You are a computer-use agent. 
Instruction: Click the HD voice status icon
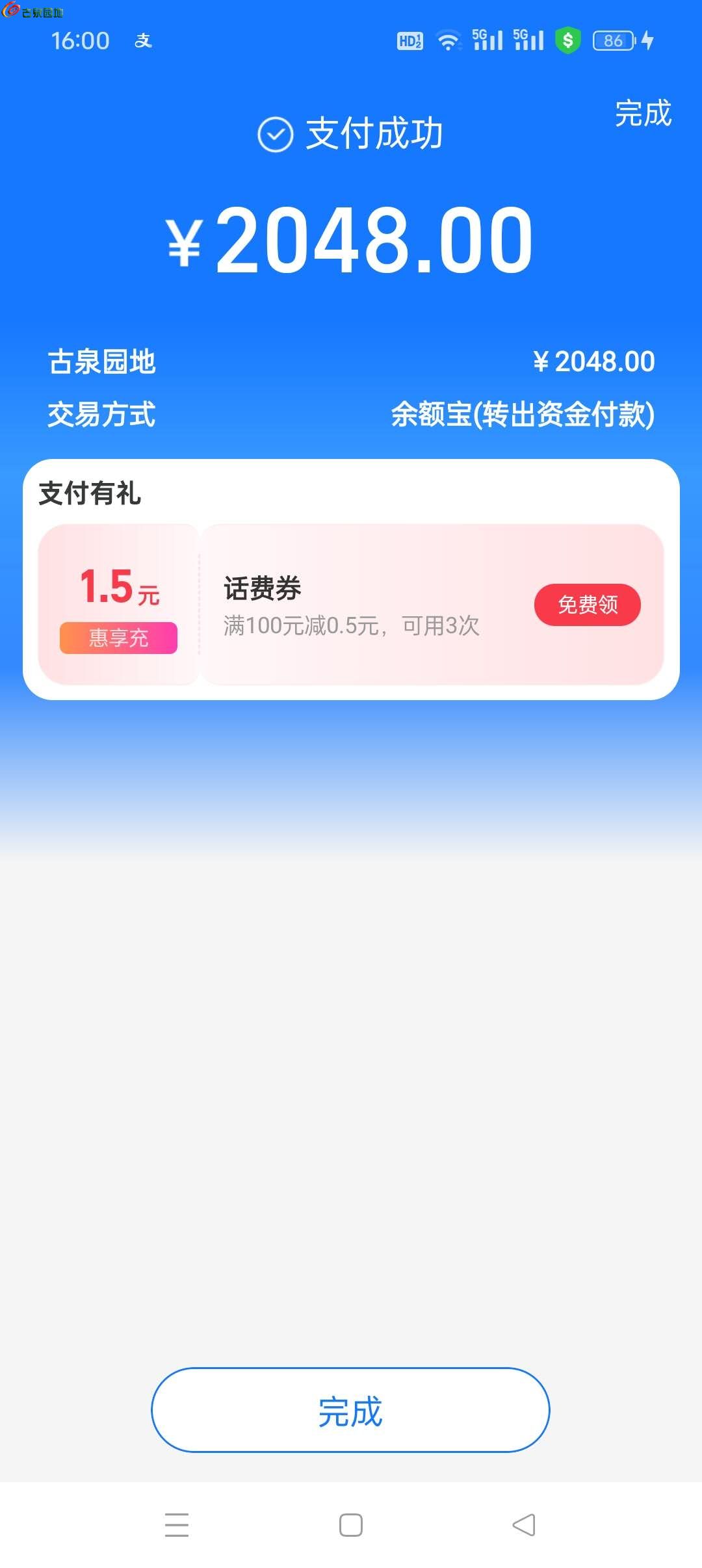click(409, 40)
